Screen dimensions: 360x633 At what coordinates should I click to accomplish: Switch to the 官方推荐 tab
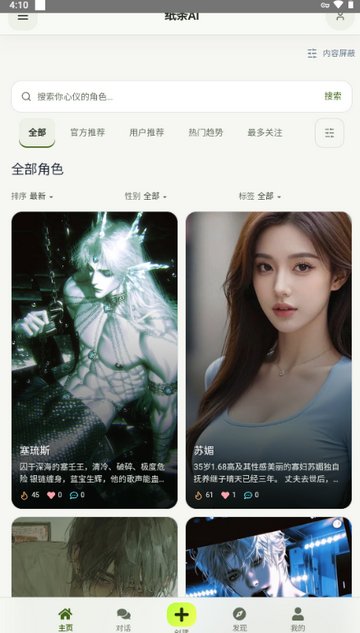click(x=88, y=133)
